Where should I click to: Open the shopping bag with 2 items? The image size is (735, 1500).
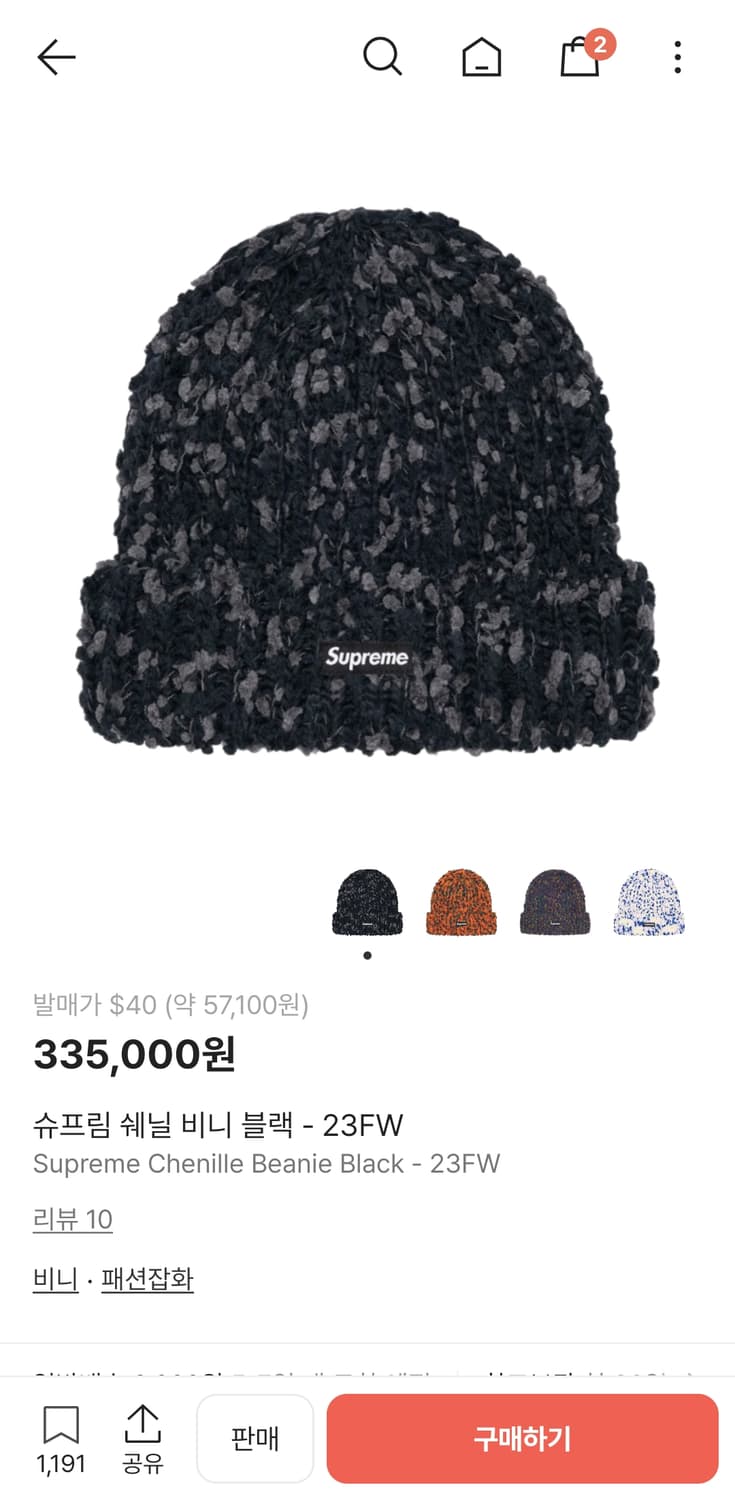point(580,57)
